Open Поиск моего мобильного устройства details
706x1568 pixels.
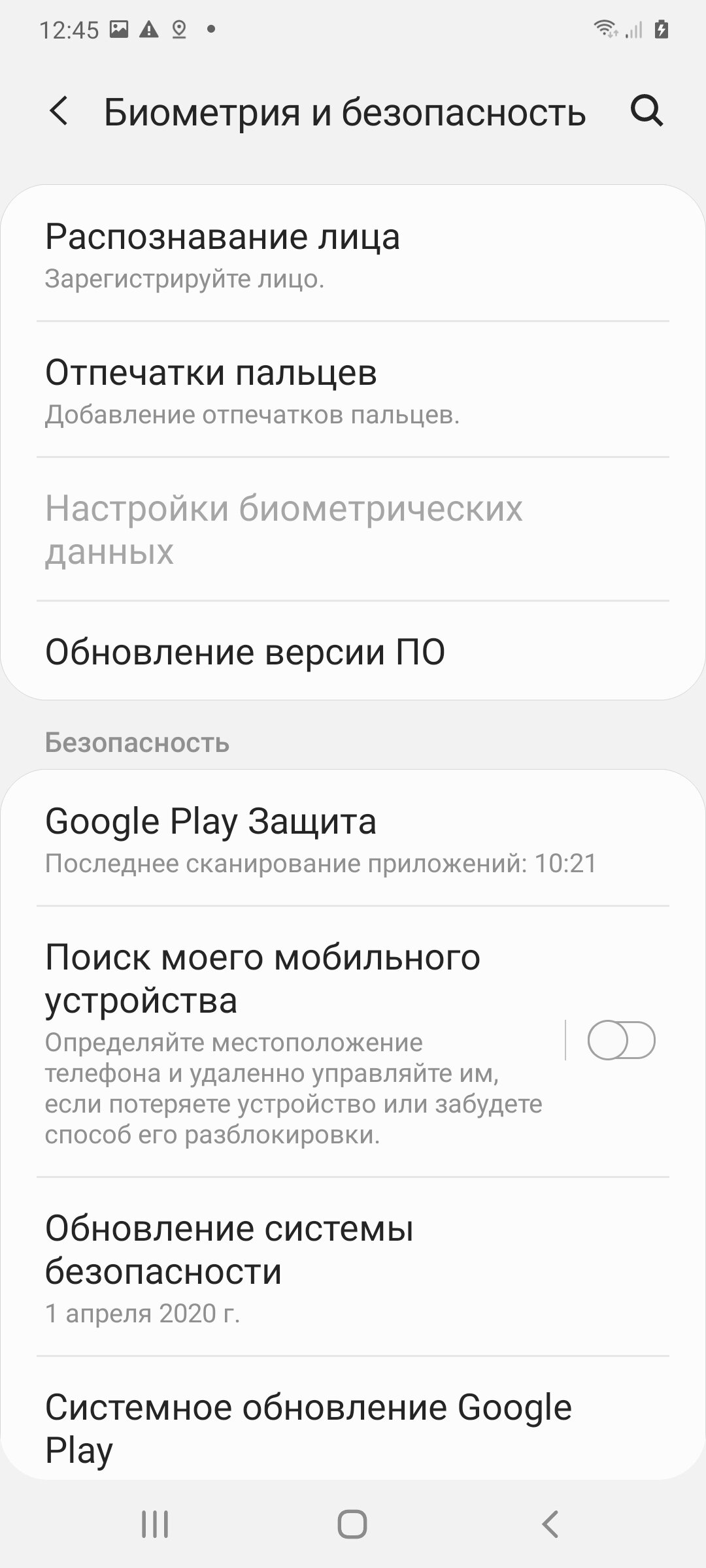click(294, 1041)
